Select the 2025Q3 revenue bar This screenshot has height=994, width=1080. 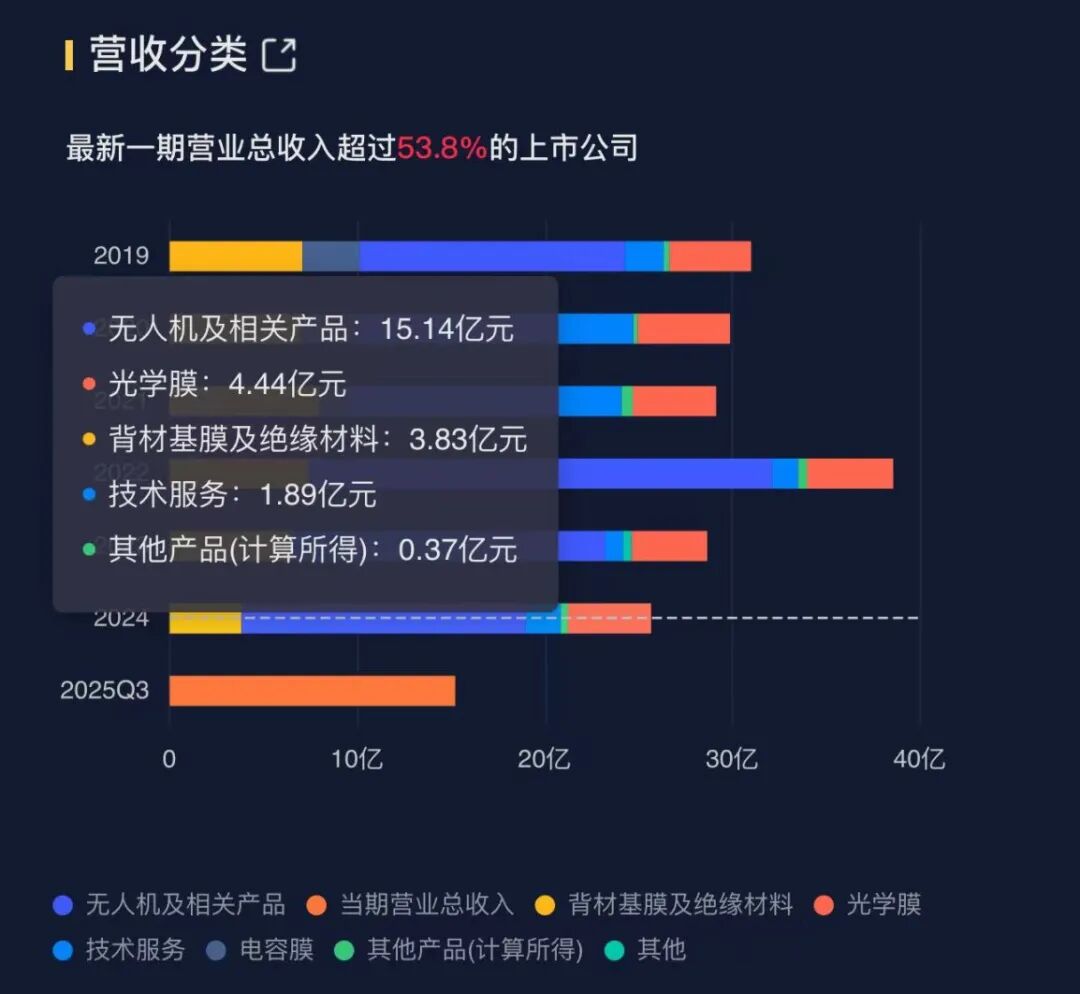311,691
